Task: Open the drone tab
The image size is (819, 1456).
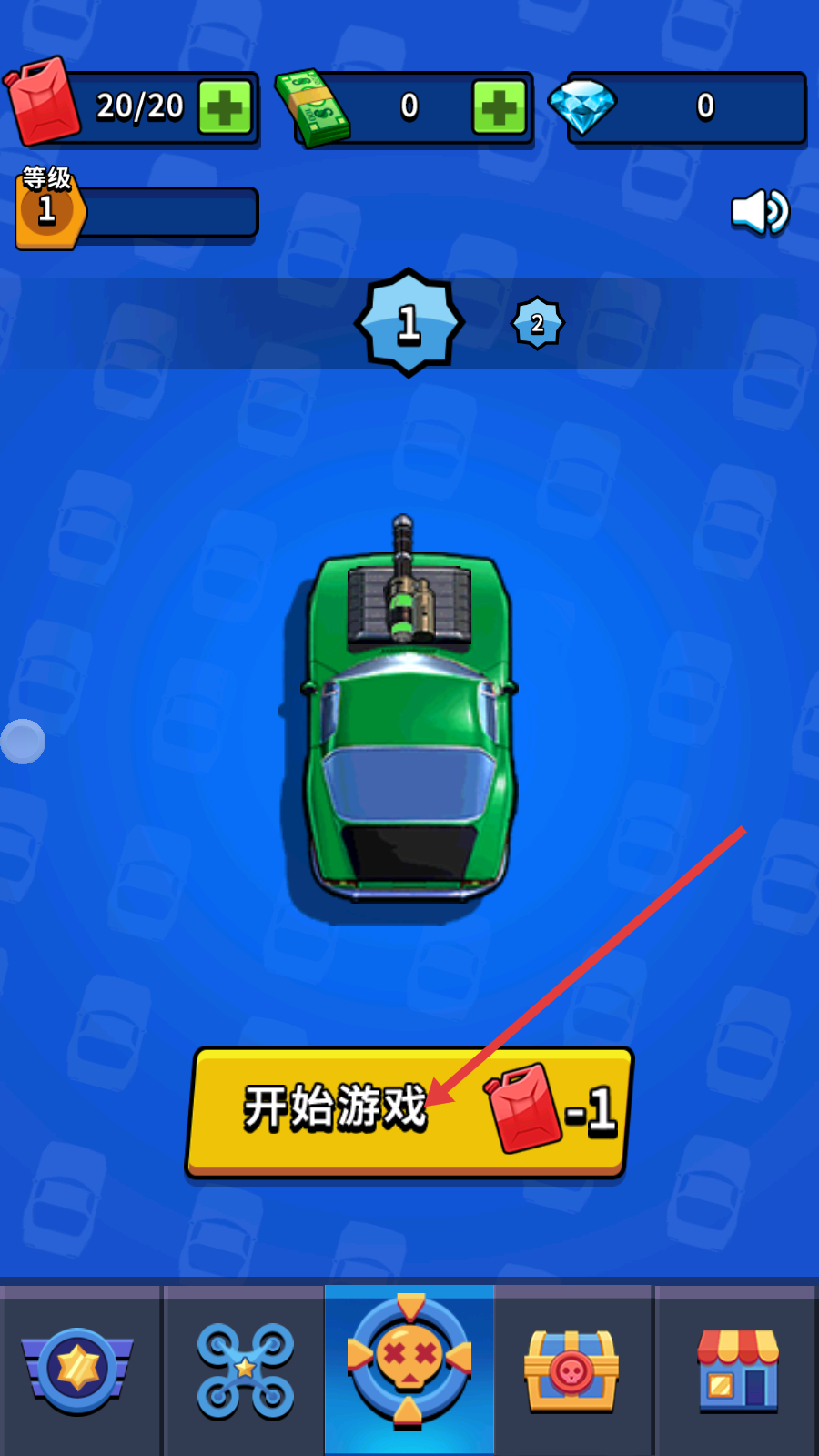Action: 245,1370
